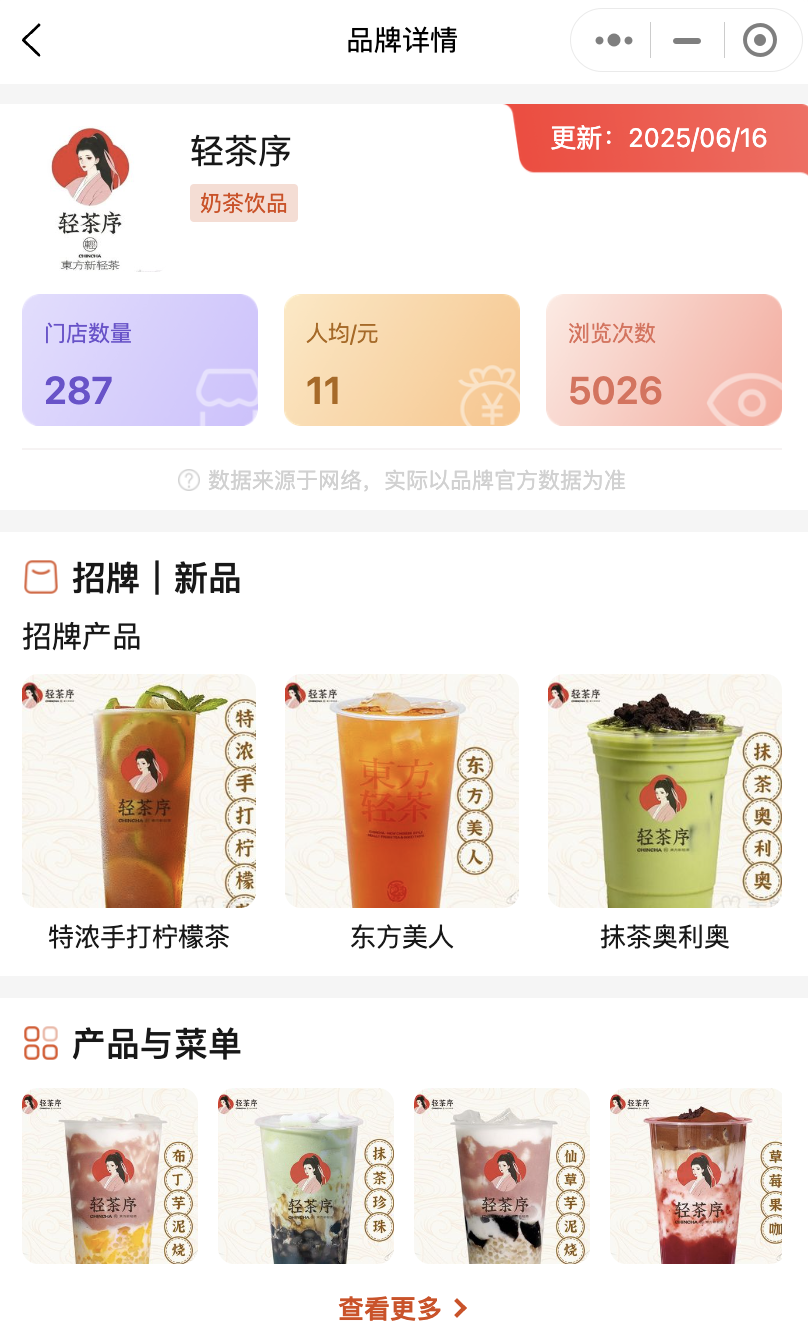Tap 查看更多 to see more products
The image size is (808, 1332).
click(x=403, y=1308)
